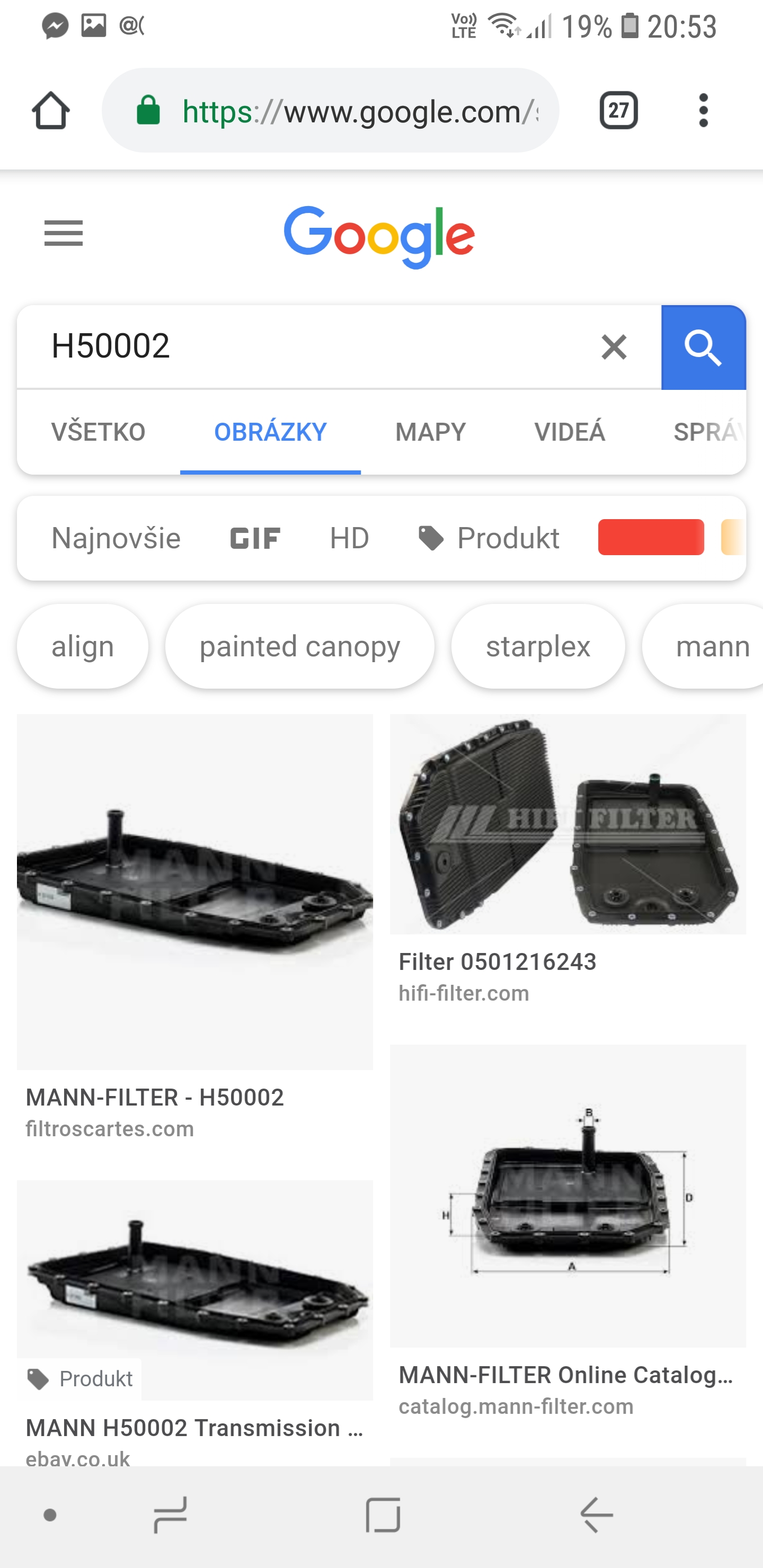Select the starplex suggestion chip
763x1568 pixels.
click(x=538, y=646)
